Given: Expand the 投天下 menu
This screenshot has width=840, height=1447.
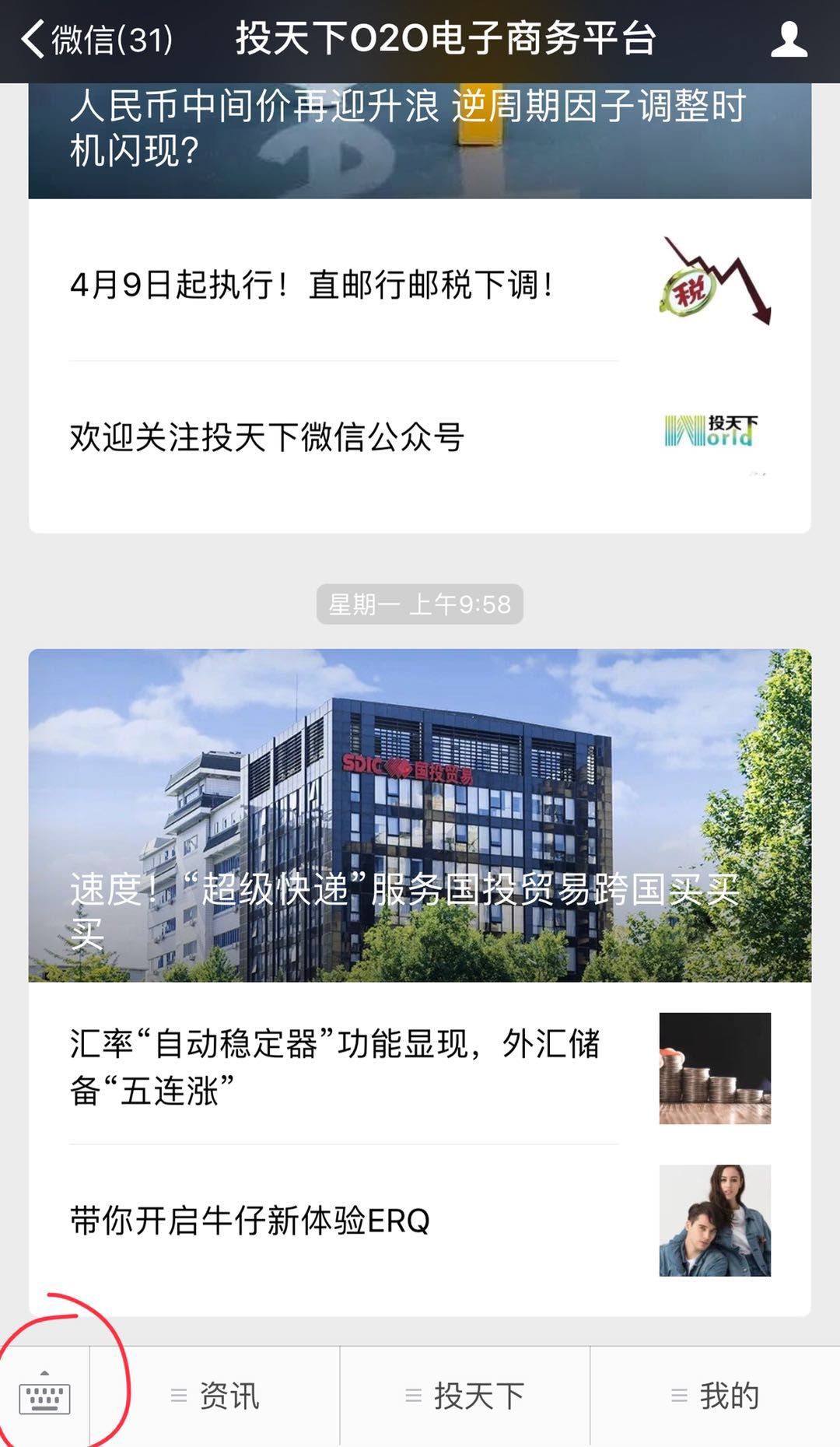Looking at the screenshot, I should click(x=465, y=1397).
